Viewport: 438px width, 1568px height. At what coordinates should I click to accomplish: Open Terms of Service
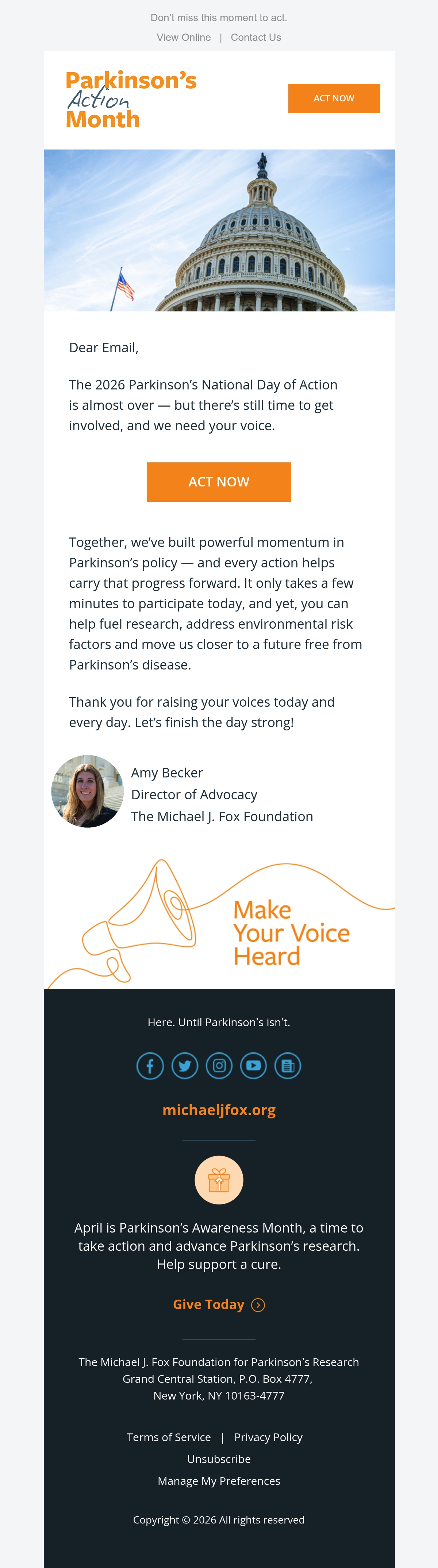[169, 1437]
